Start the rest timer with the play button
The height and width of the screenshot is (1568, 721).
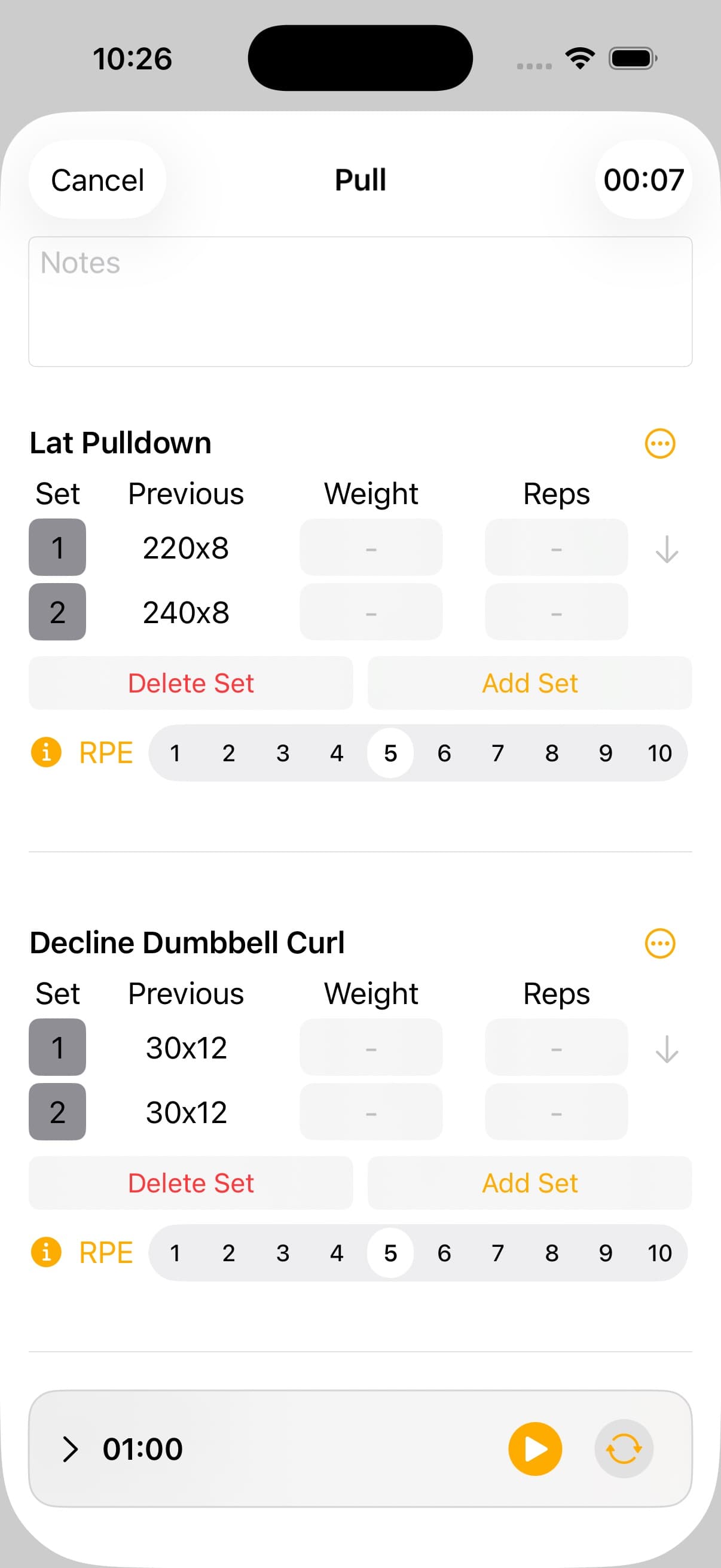pyautogui.click(x=534, y=1450)
